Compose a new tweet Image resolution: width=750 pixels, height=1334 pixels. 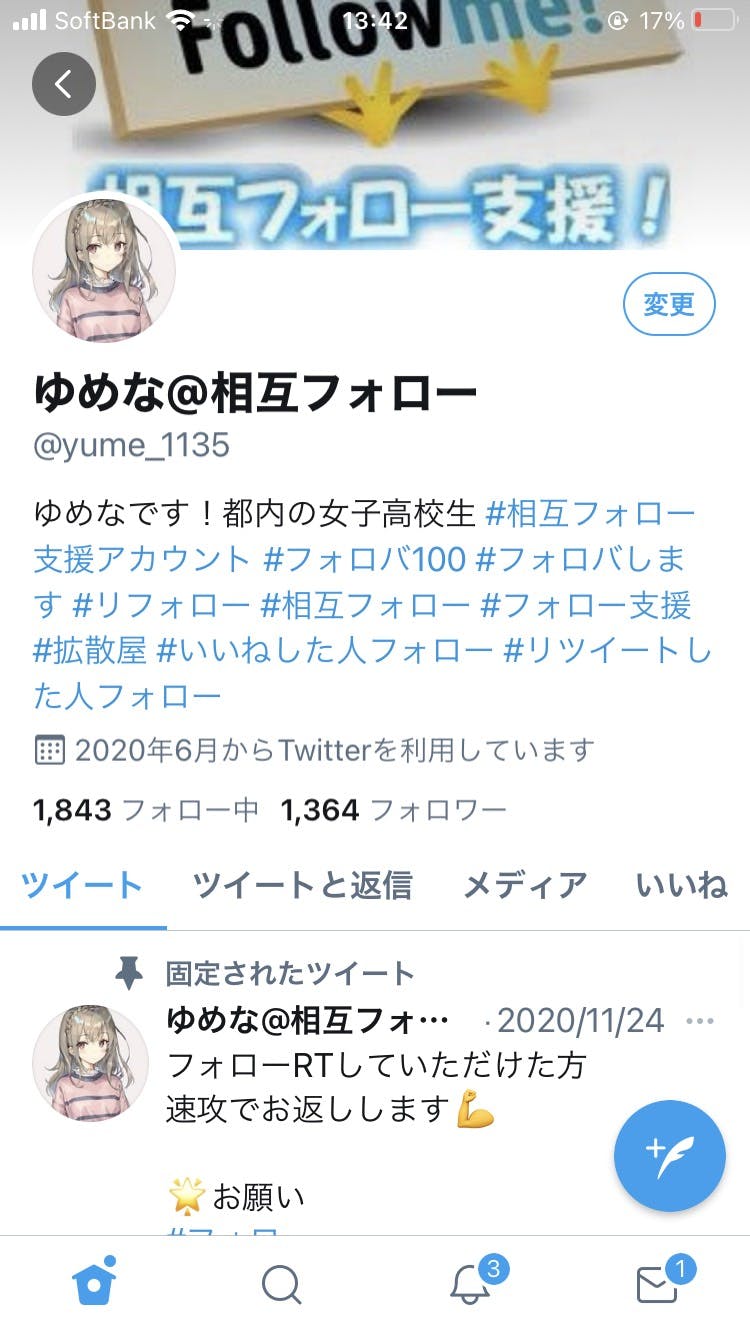point(669,1155)
